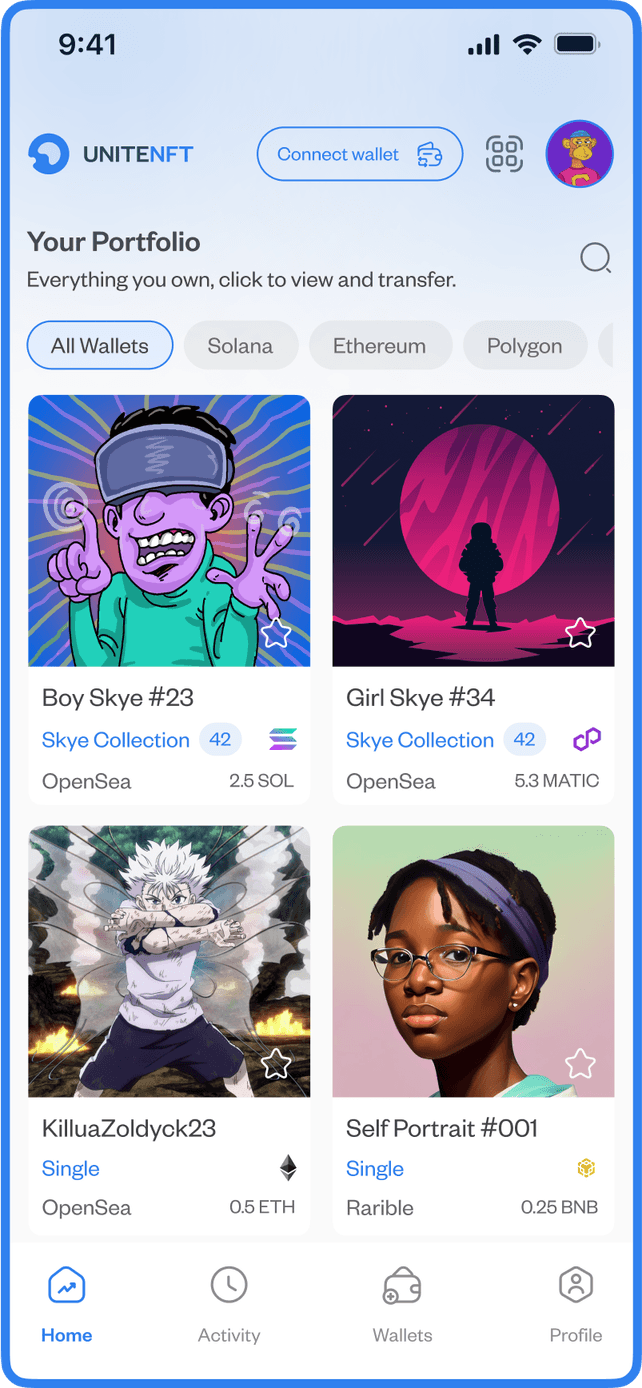This screenshot has height=1388, width=642.
Task: Filter portfolio by Solana
Action: pos(240,346)
